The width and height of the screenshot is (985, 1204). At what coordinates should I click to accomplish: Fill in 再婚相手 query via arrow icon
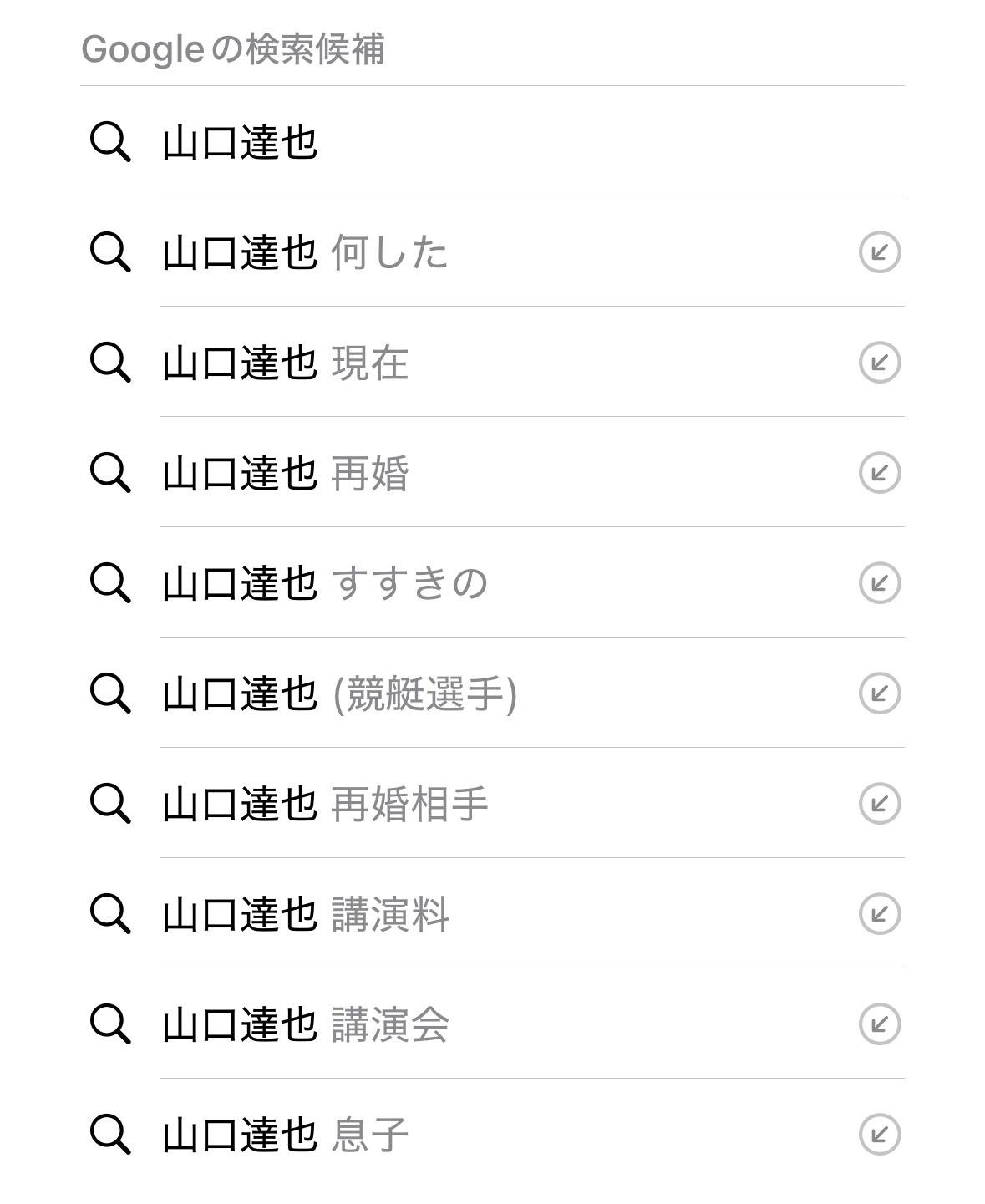[879, 804]
